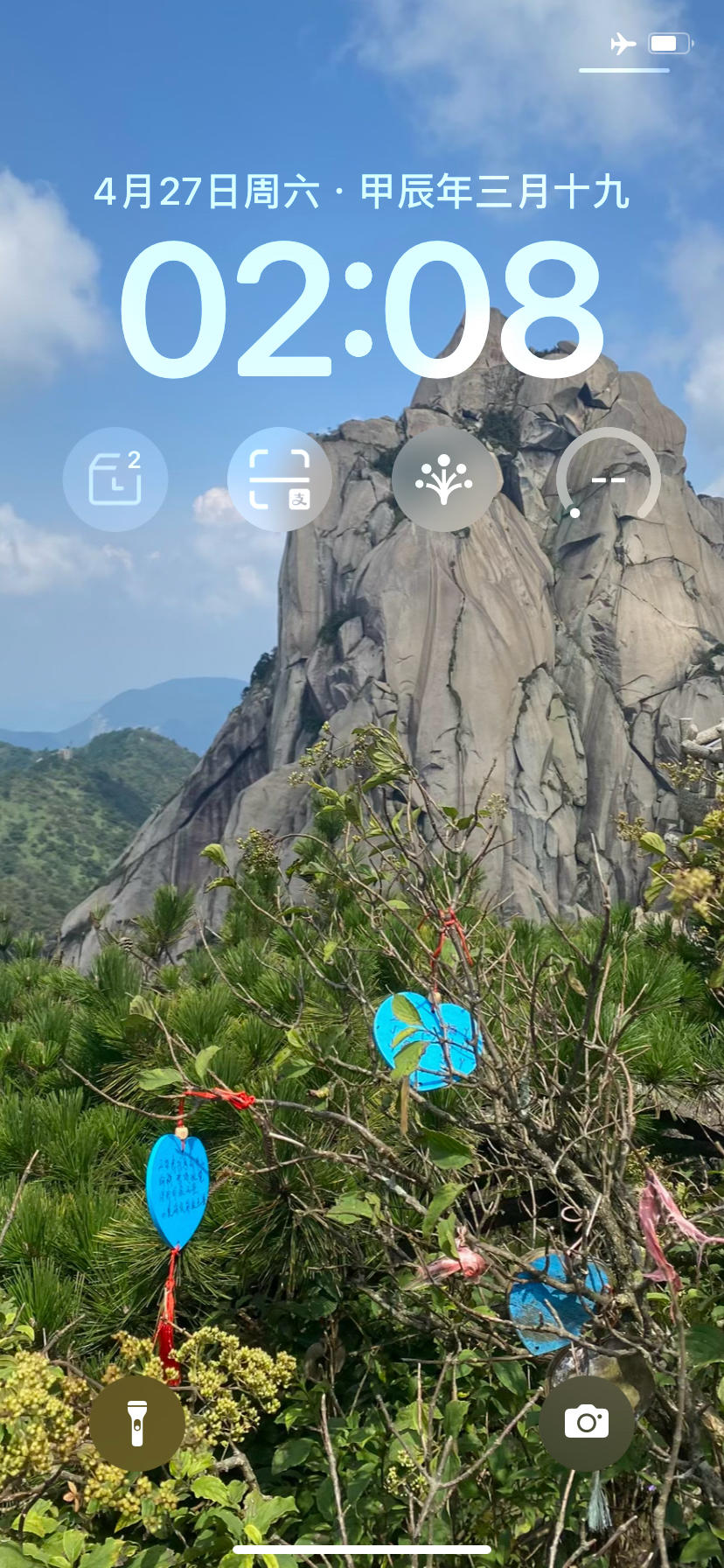Open the circular gauge widget

click(x=608, y=479)
